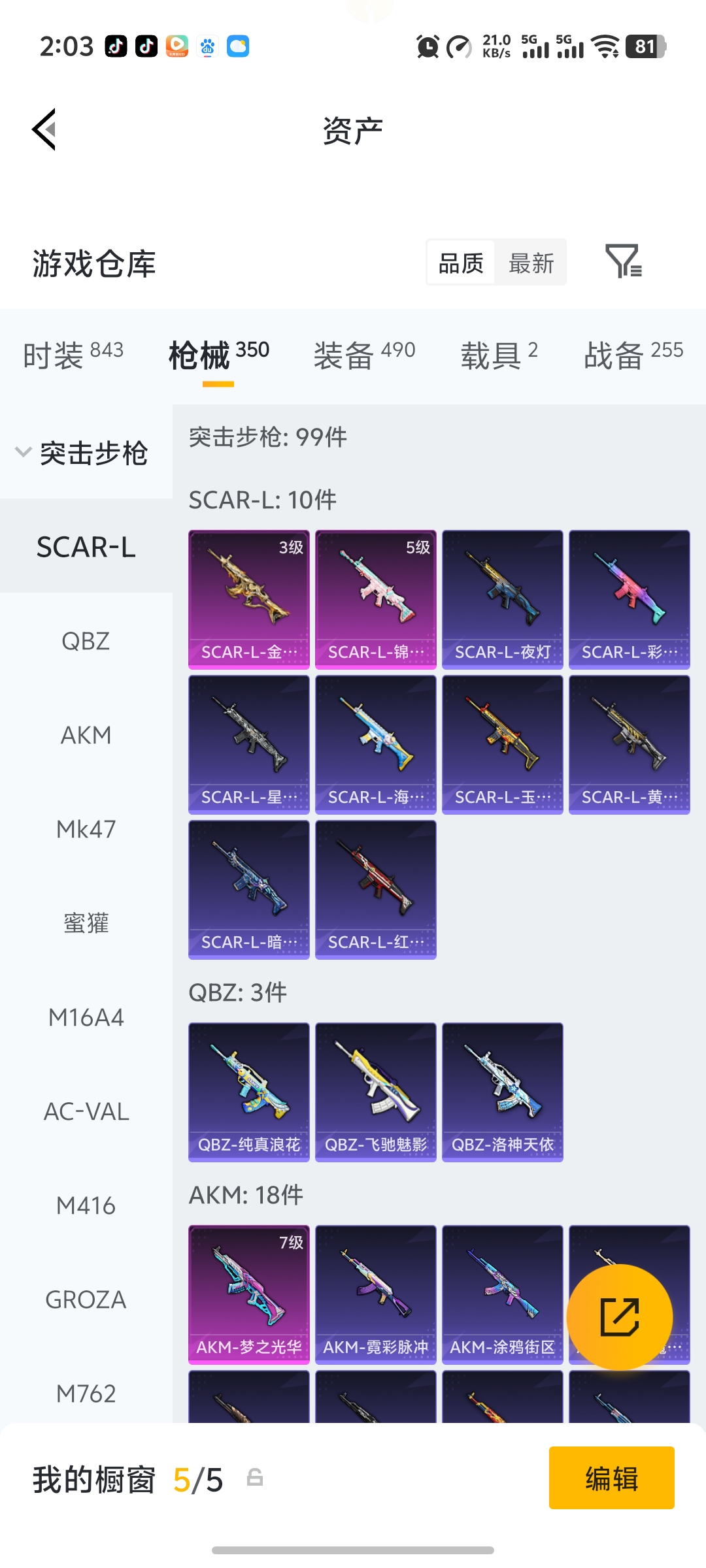706x1568 pixels.
Task: Jump to AKM in the side list
Action: [x=86, y=735]
